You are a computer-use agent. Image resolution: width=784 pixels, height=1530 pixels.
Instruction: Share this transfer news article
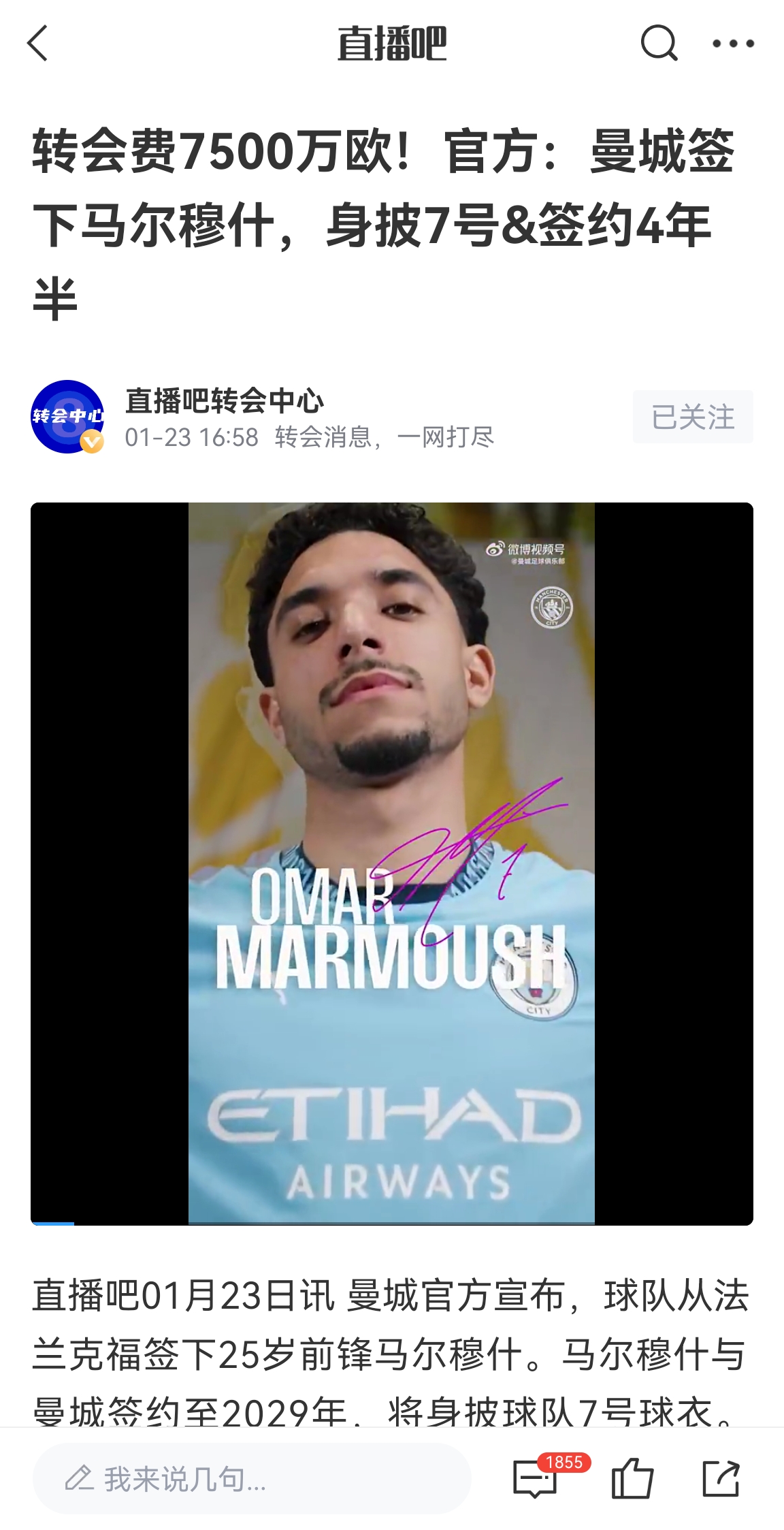pos(721,1479)
